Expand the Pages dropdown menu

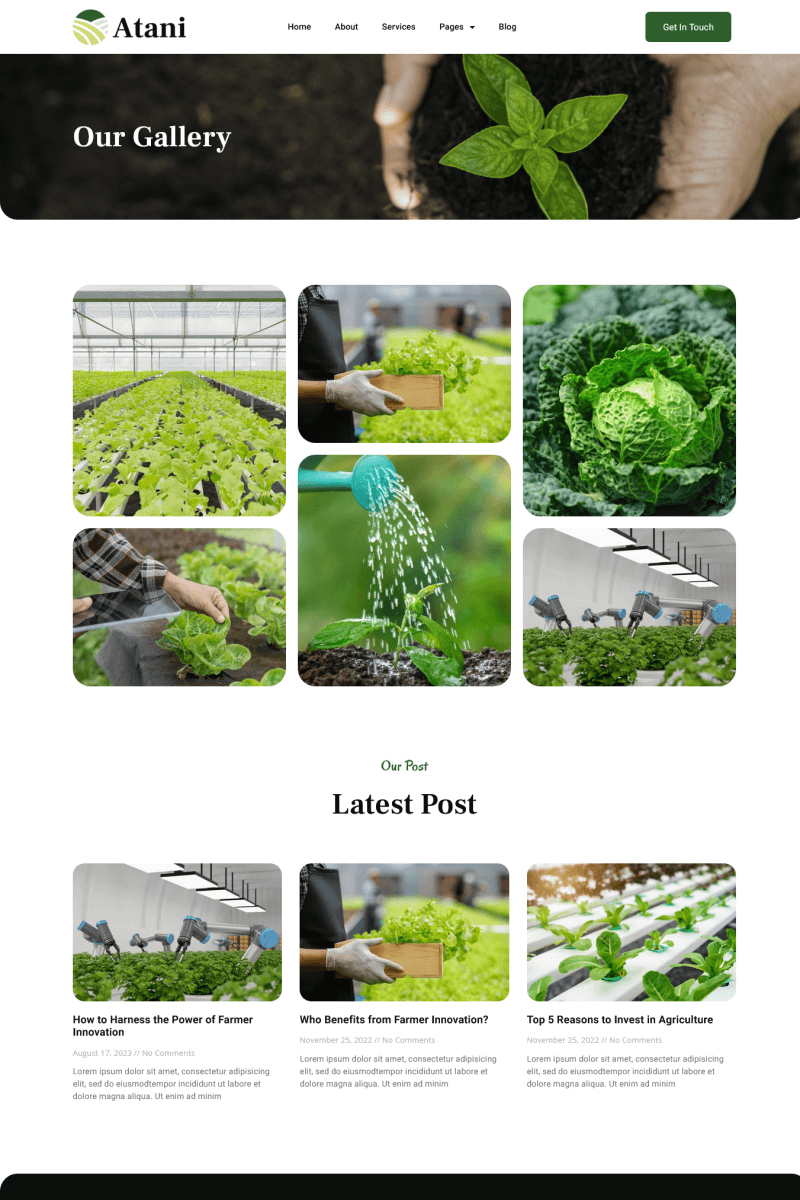coord(457,27)
